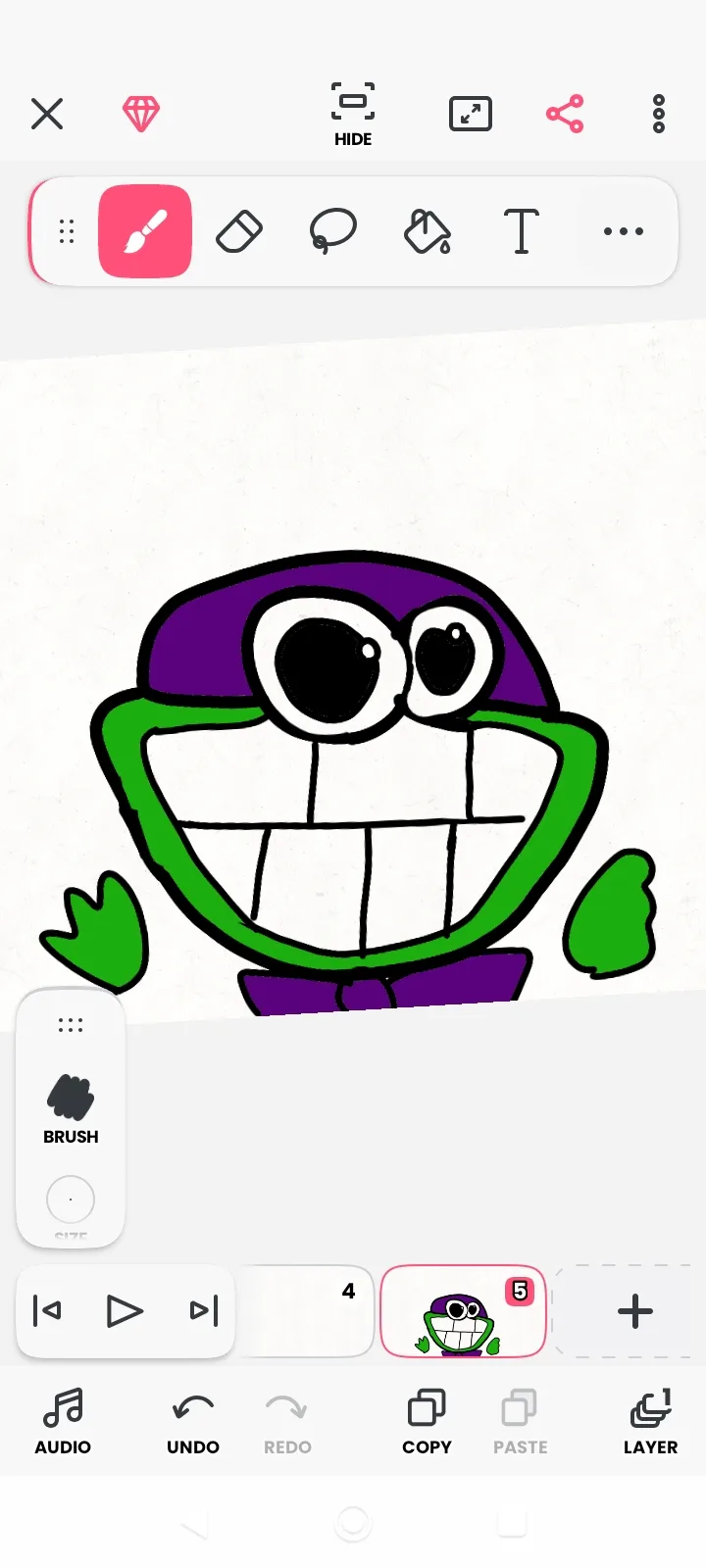Image resolution: width=706 pixels, height=1568 pixels.
Task: Pick the paint bucket fill tool
Action: [x=428, y=231]
